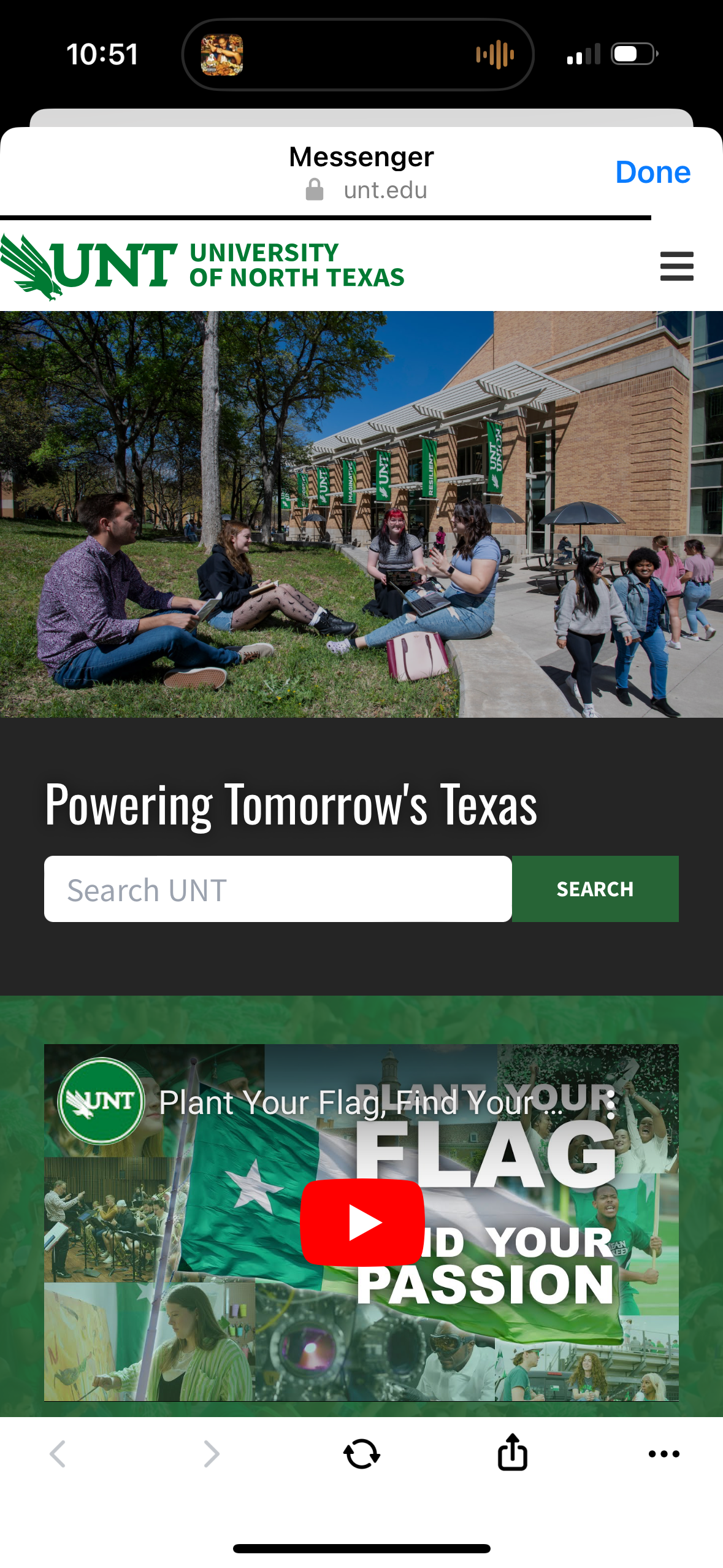Screen dimensions: 723x1568
Task: Go forward to the next page
Action: click(x=211, y=1453)
